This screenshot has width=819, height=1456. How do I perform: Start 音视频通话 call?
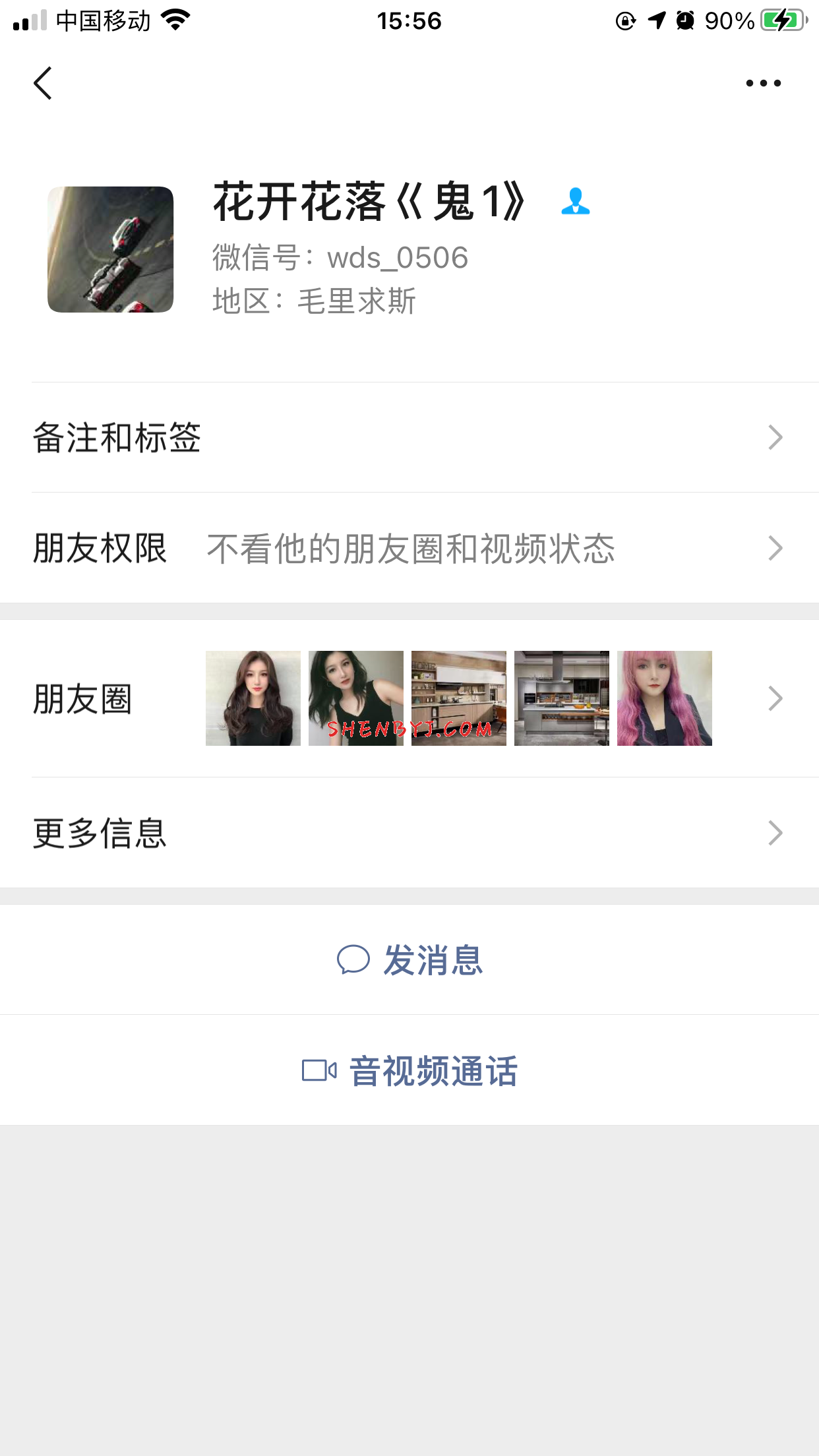pyautogui.click(x=410, y=1070)
